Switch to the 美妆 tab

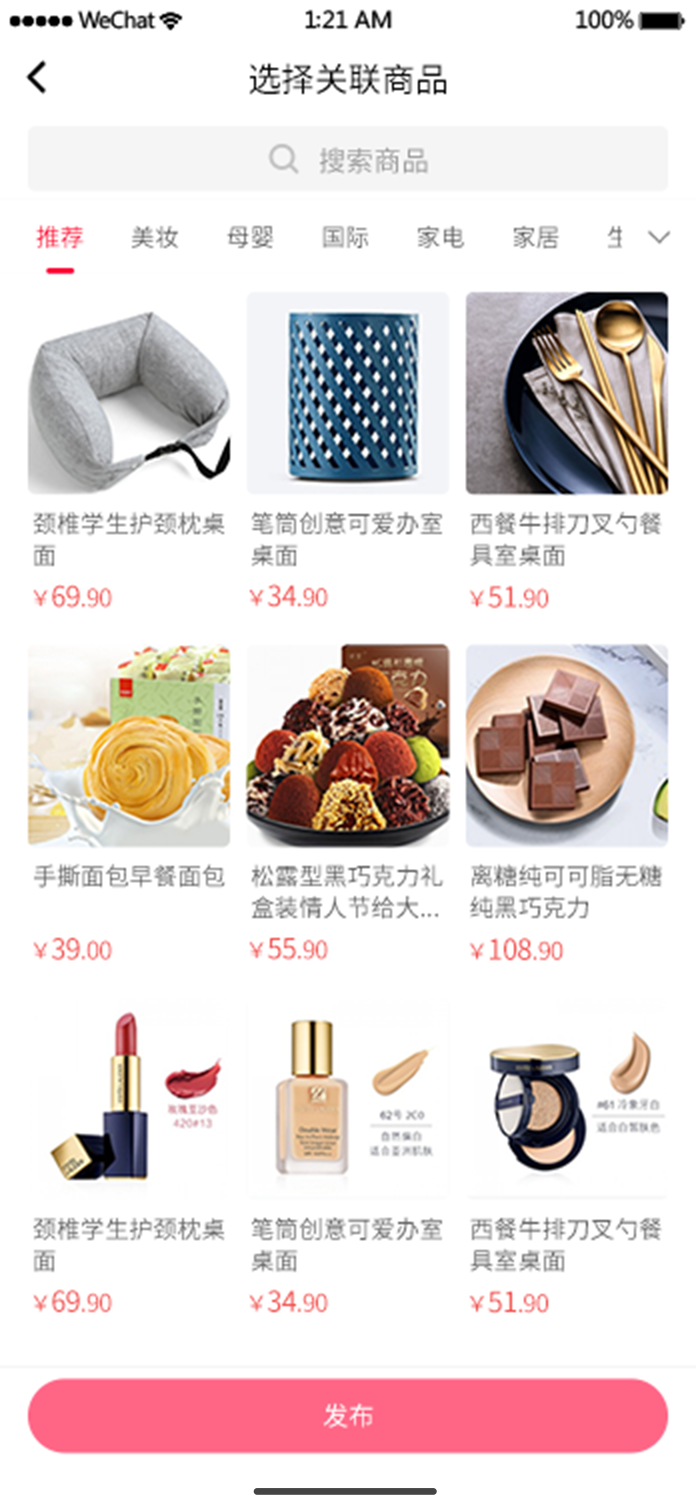tap(155, 238)
